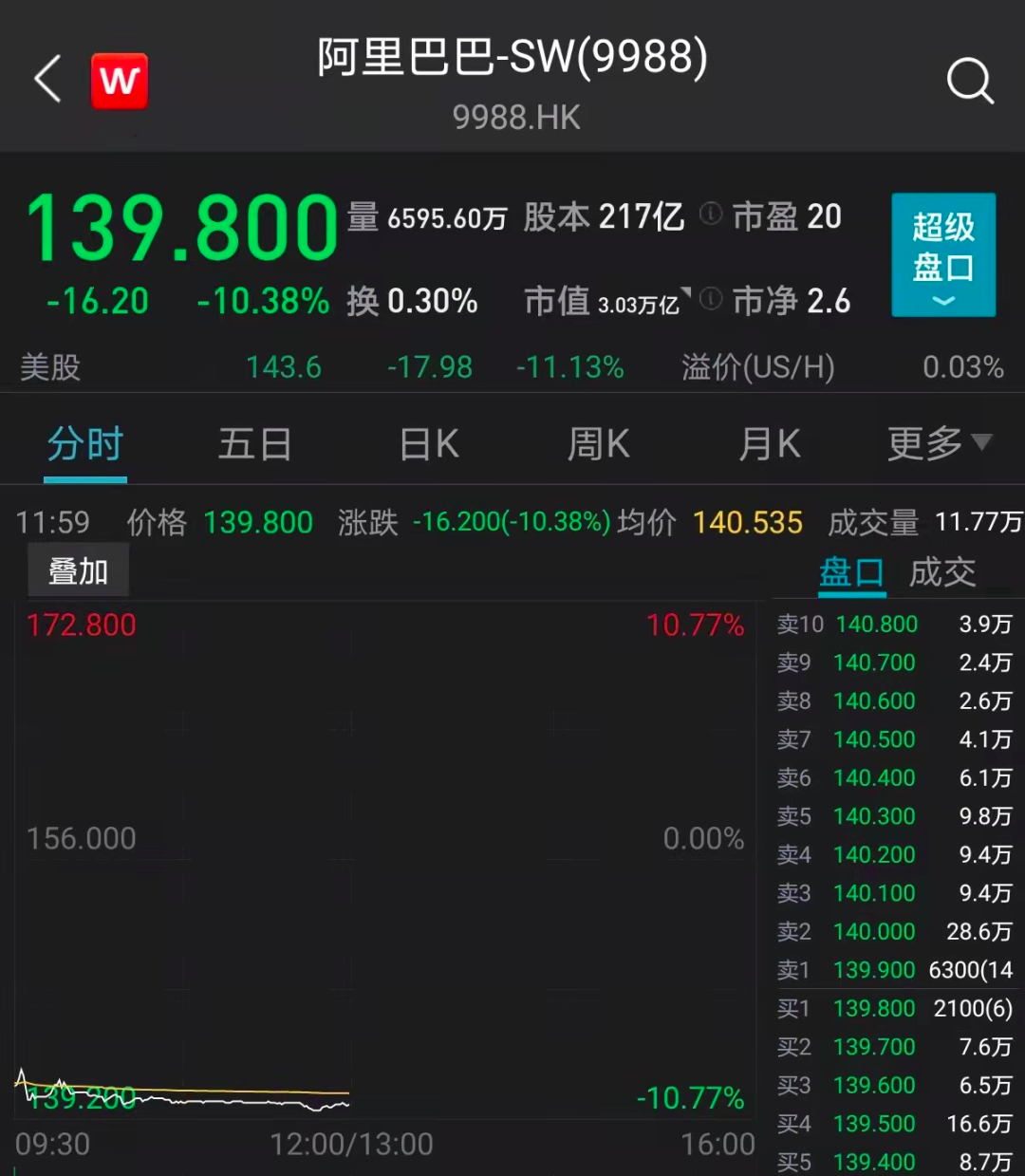Expand the 周K view selector
1025x1176 pixels.
pos(597,443)
